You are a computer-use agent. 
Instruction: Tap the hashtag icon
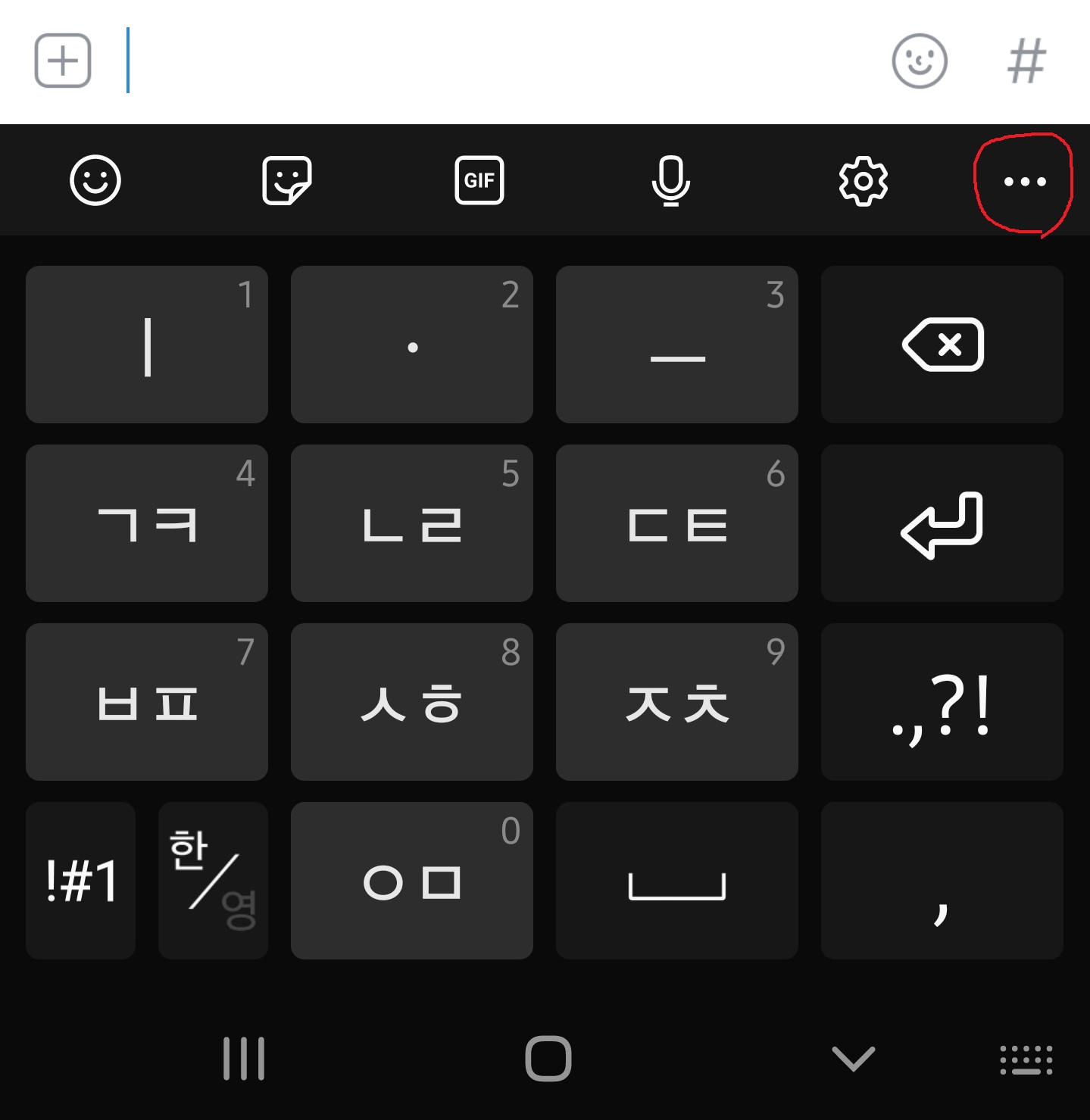coord(1026,61)
